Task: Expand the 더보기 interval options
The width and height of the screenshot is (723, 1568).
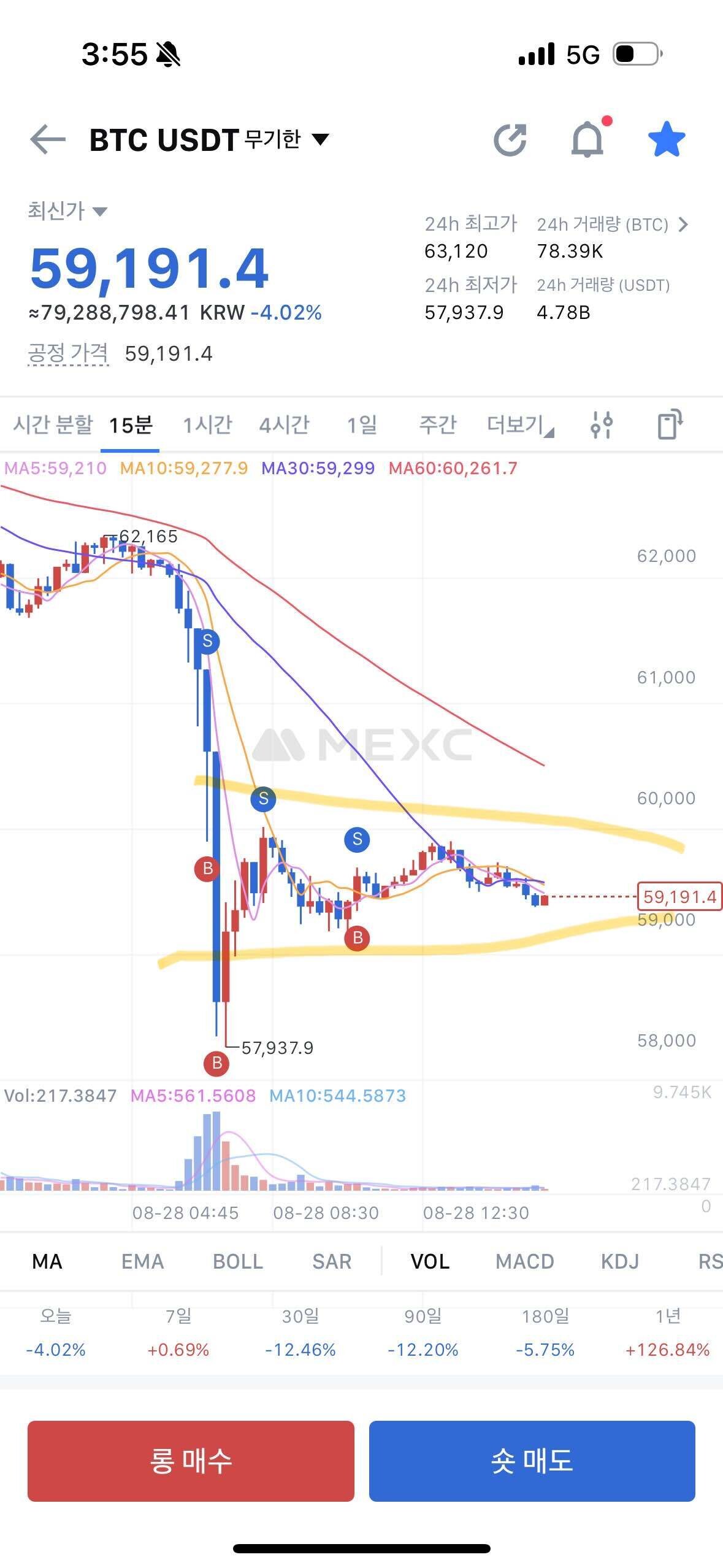Action: [519, 425]
